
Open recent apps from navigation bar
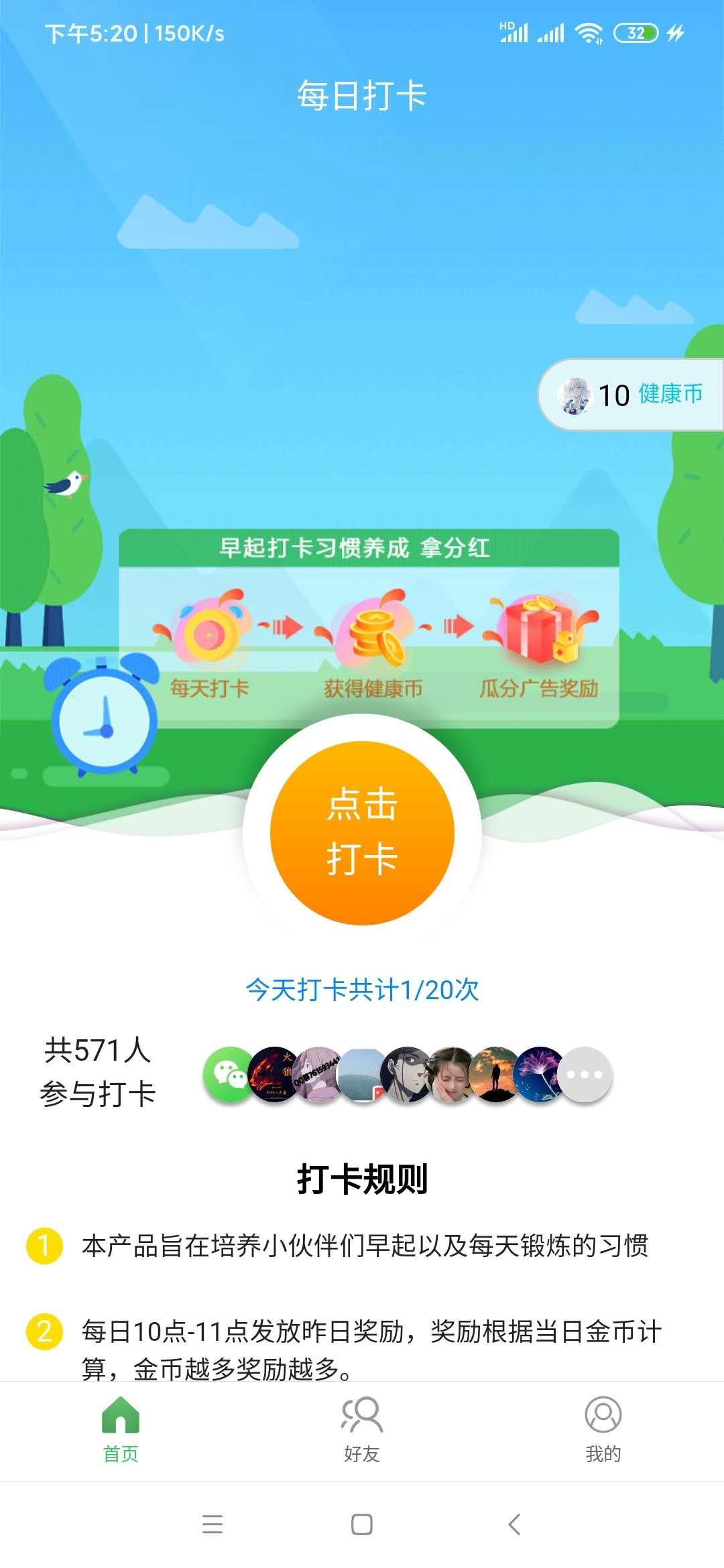pos(213,1524)
